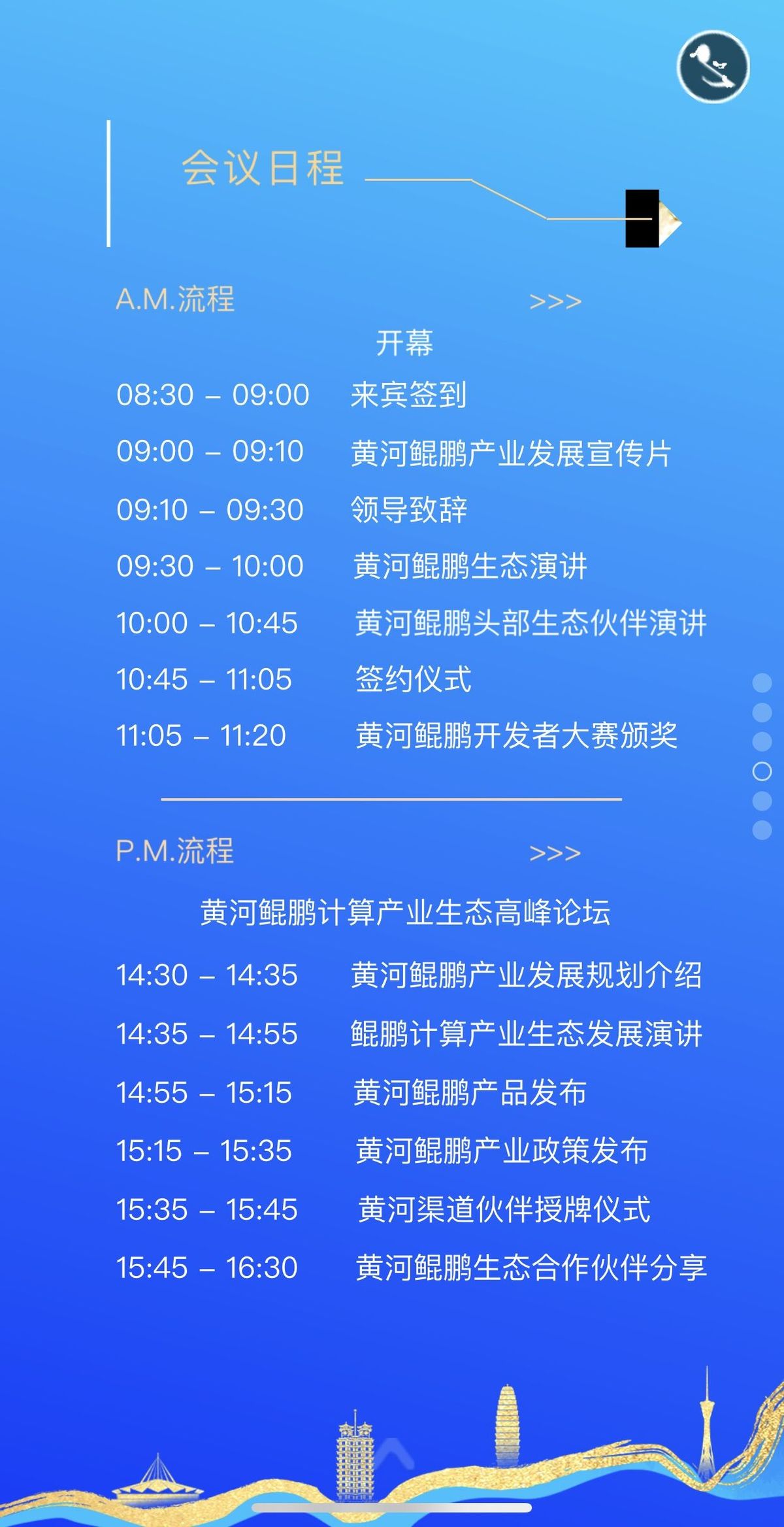Image resolution: width=784 pixels, height=1527 pixels.
Task: Jump to the first page indicator dot
Action: 762,682
